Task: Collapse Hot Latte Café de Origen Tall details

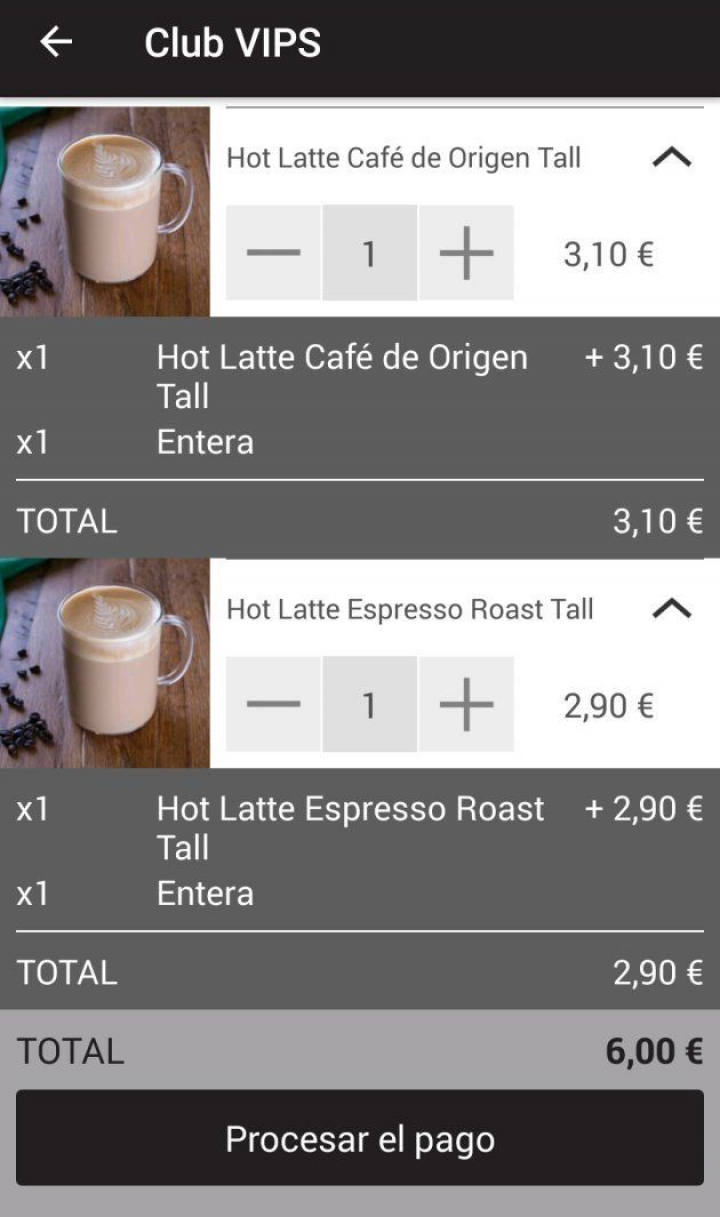Action: tap(671, 157)
